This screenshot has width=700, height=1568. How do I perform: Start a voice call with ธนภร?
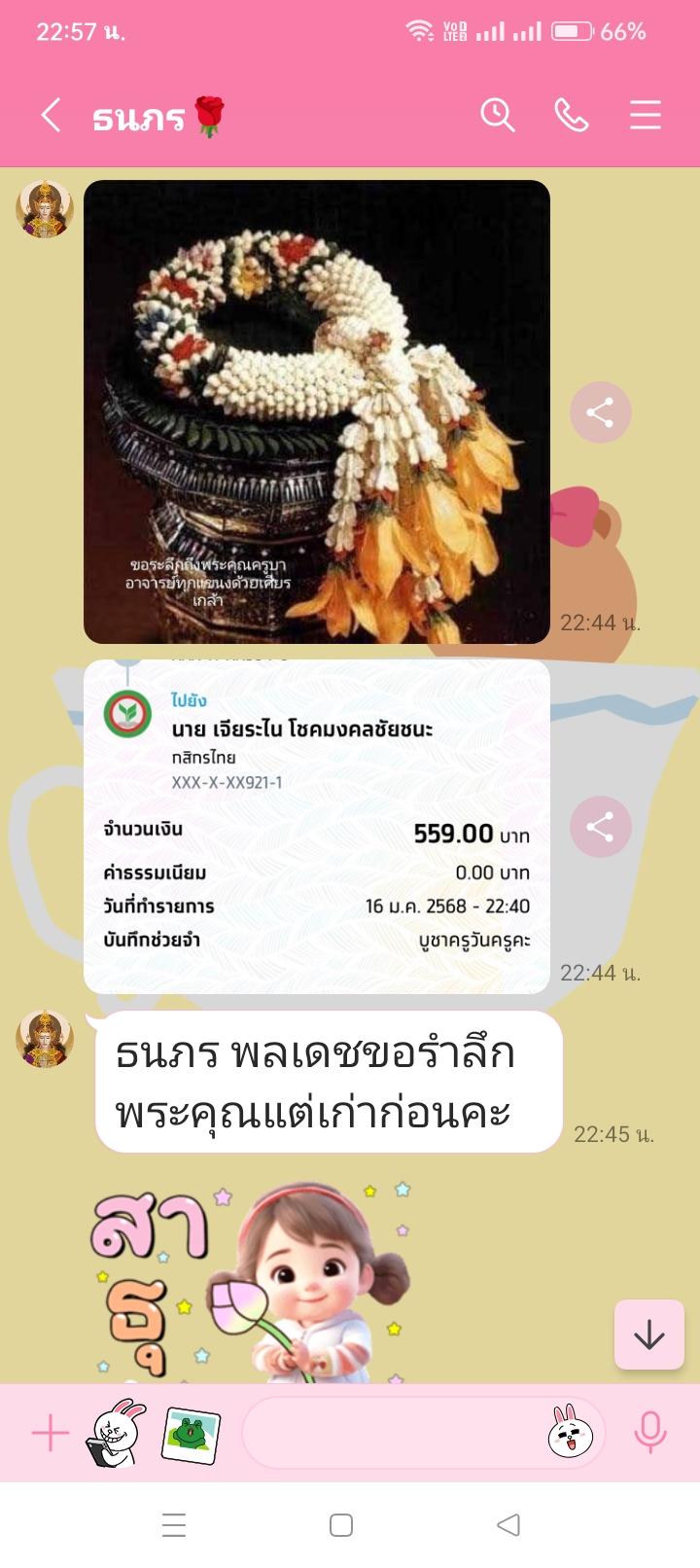tap(571, 116)
